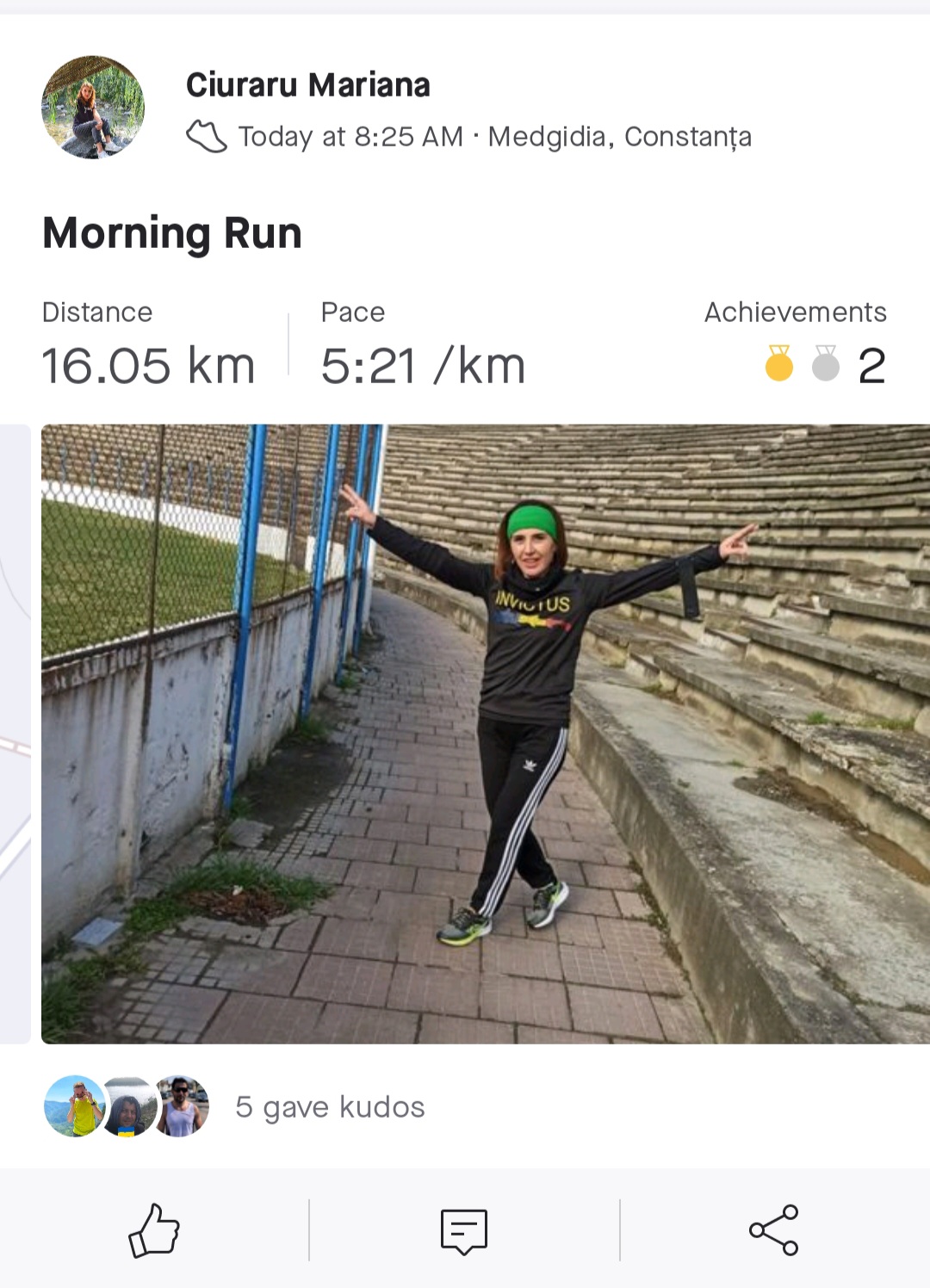
Task: Open the stadium photo in the activity
Action: (485, 734)
